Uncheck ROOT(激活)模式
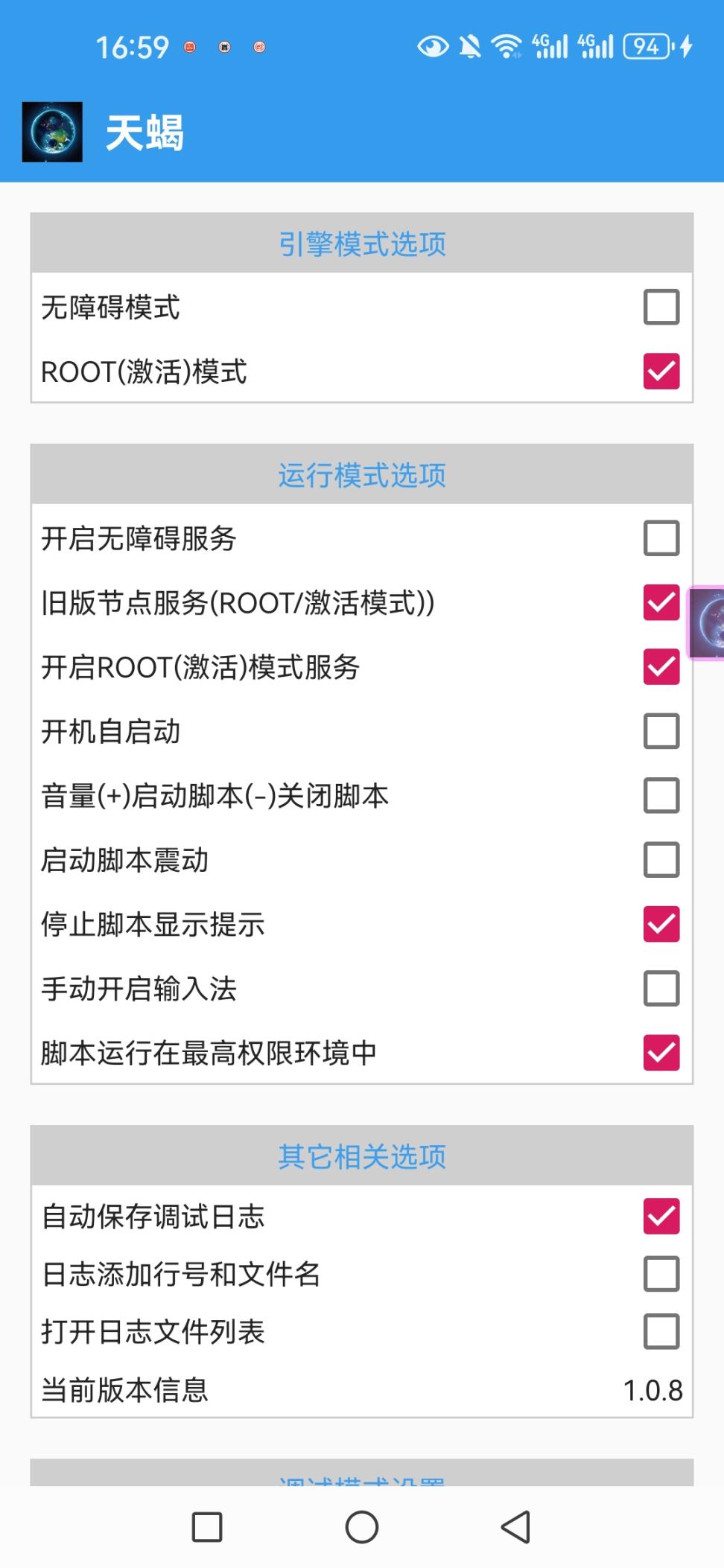This screenshot has height=1568, width=724. coord(660,372)
